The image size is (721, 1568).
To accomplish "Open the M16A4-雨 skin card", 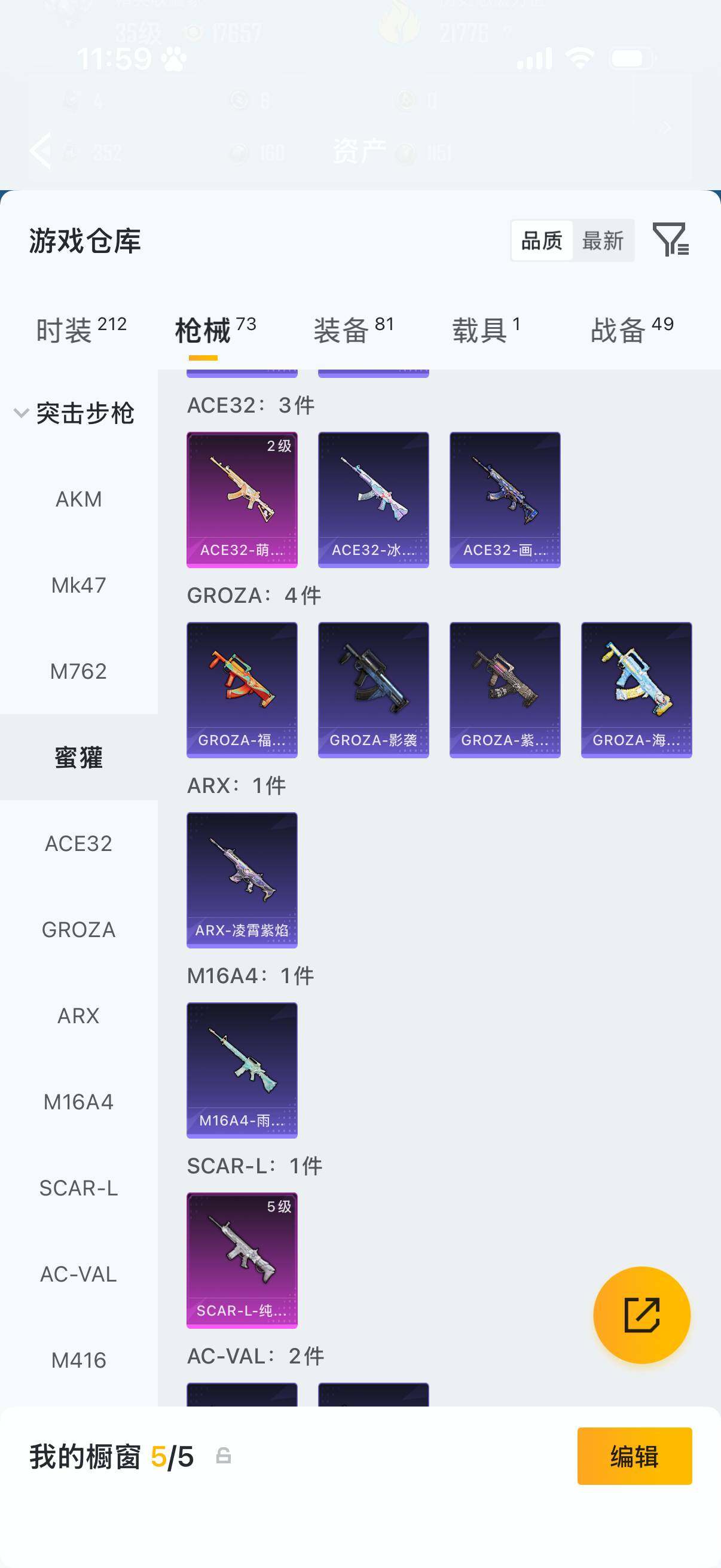I will tap(242, 1069).
